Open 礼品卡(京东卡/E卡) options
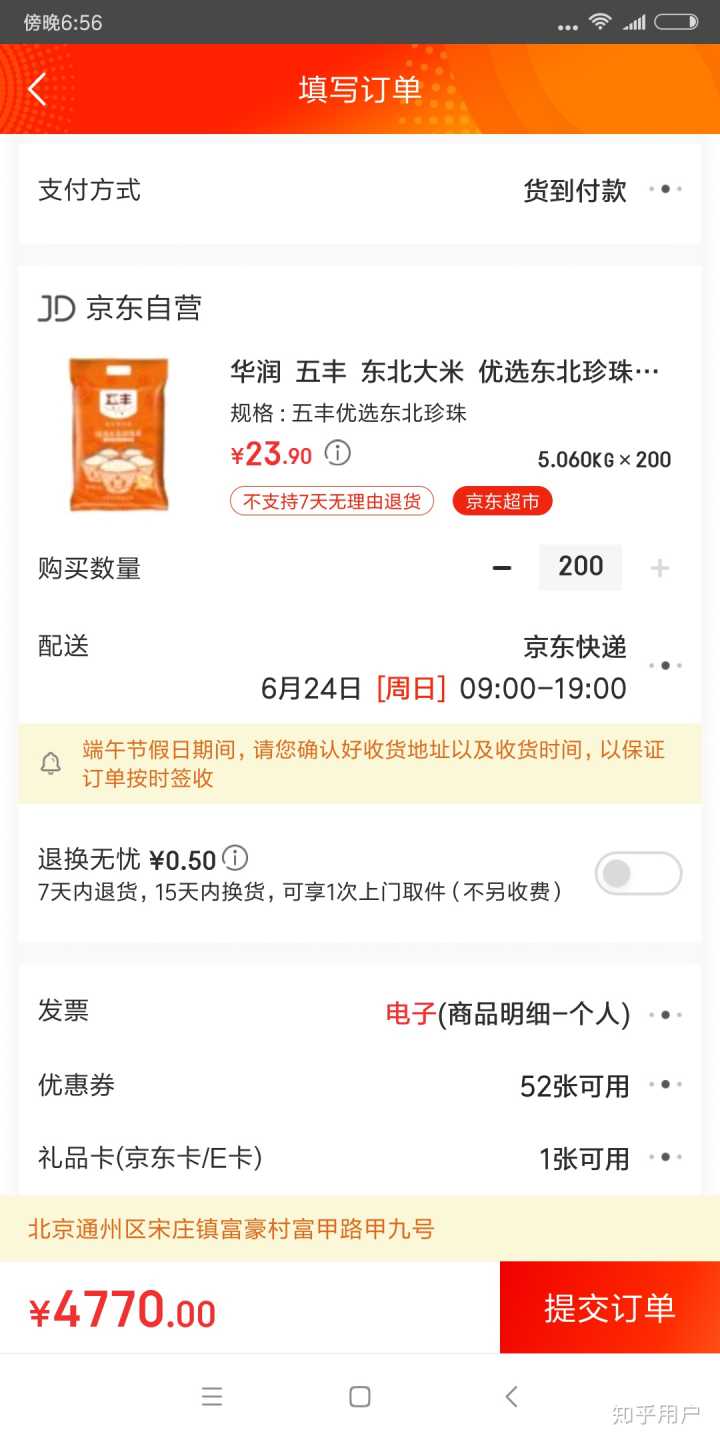Image resolution: width=720 pixels, height=1440 pixels. (x=664, y=1158)
